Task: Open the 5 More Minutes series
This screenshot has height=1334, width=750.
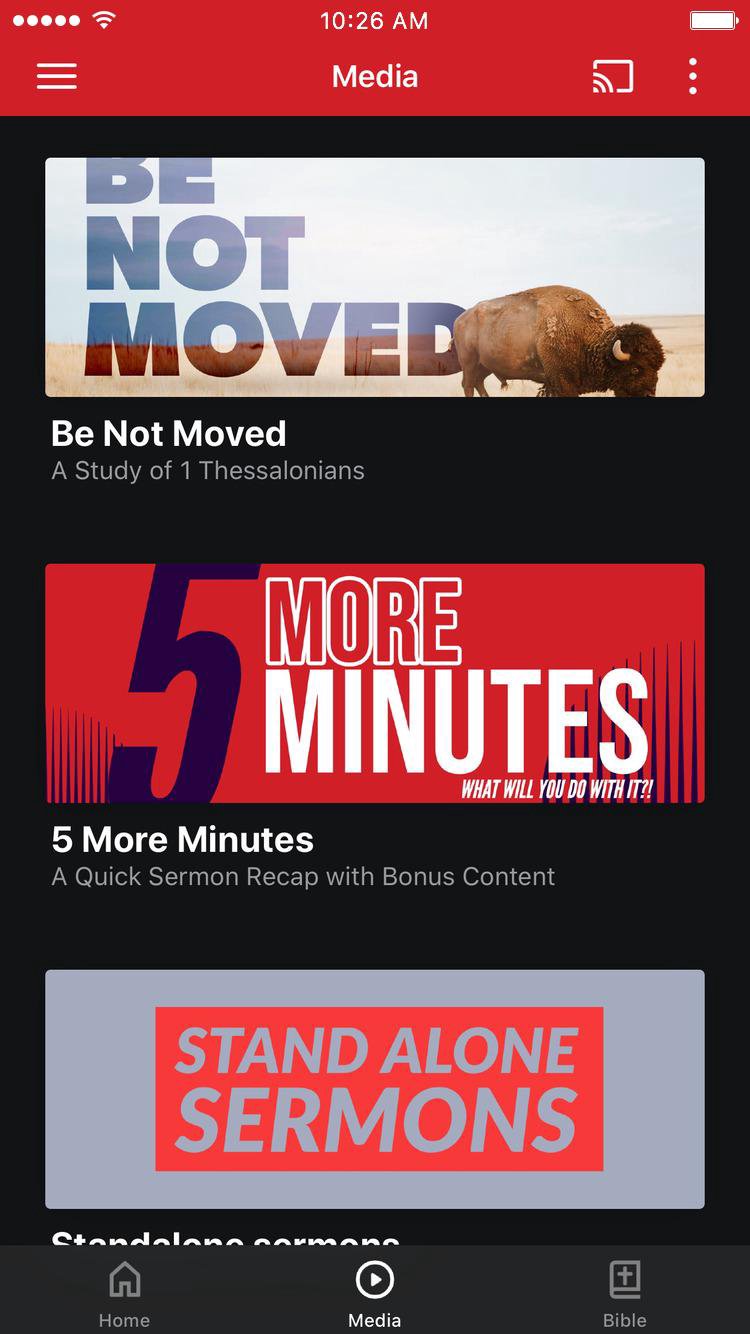Action: (375, 683)
